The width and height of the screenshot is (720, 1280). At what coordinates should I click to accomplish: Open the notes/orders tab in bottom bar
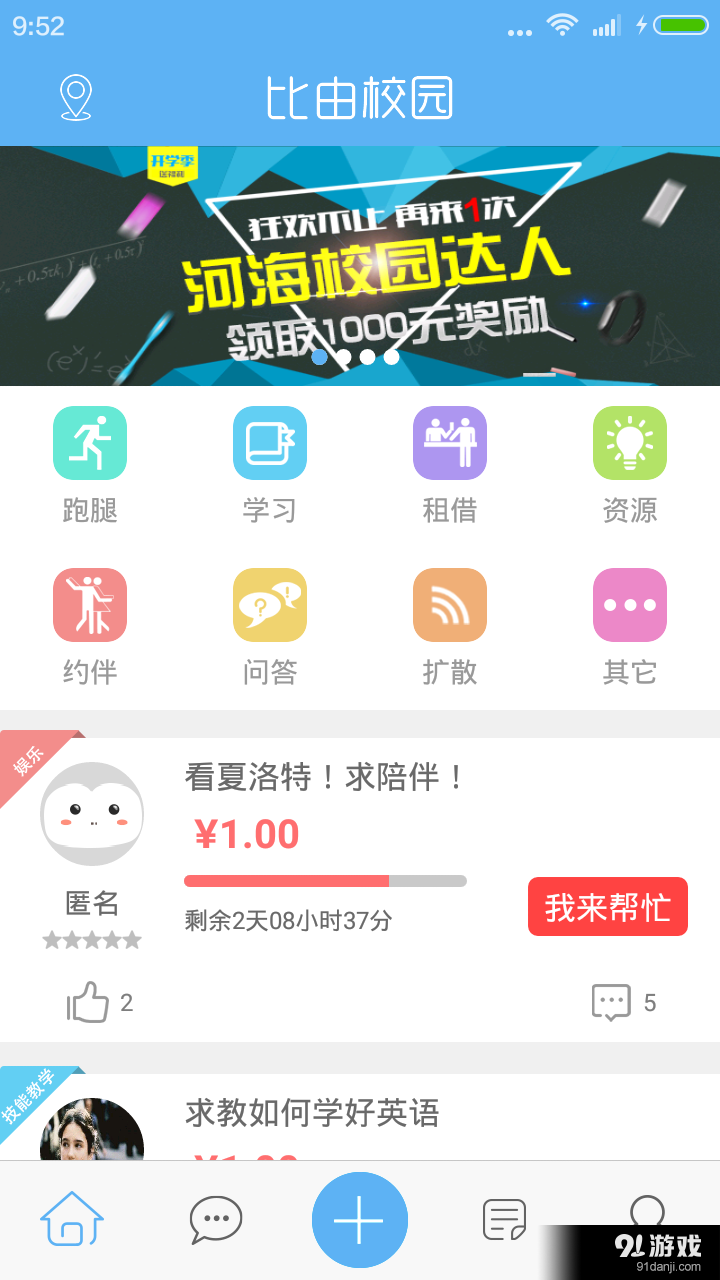tap(504, 1219)
